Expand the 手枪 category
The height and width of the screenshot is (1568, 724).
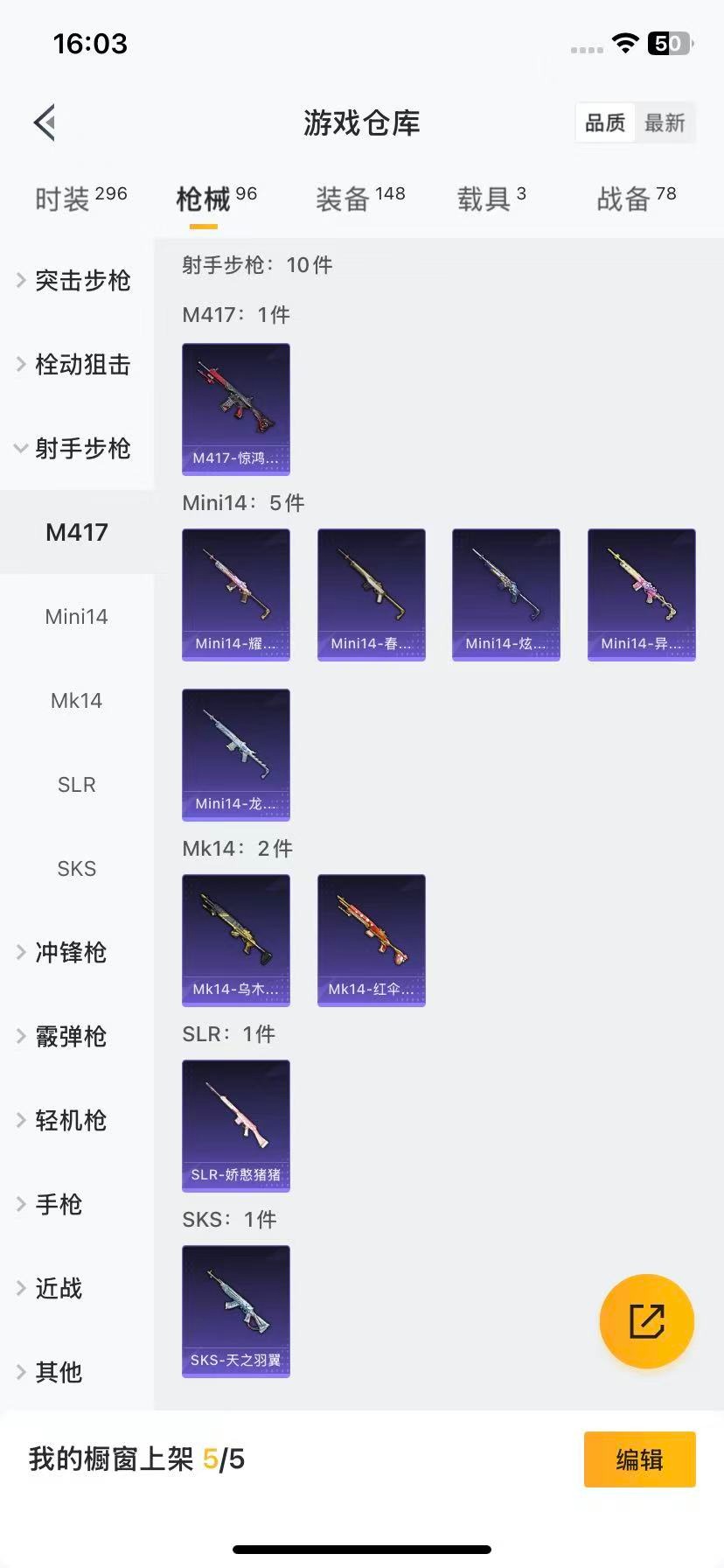pyautogui.click(x=59, y=1204)
